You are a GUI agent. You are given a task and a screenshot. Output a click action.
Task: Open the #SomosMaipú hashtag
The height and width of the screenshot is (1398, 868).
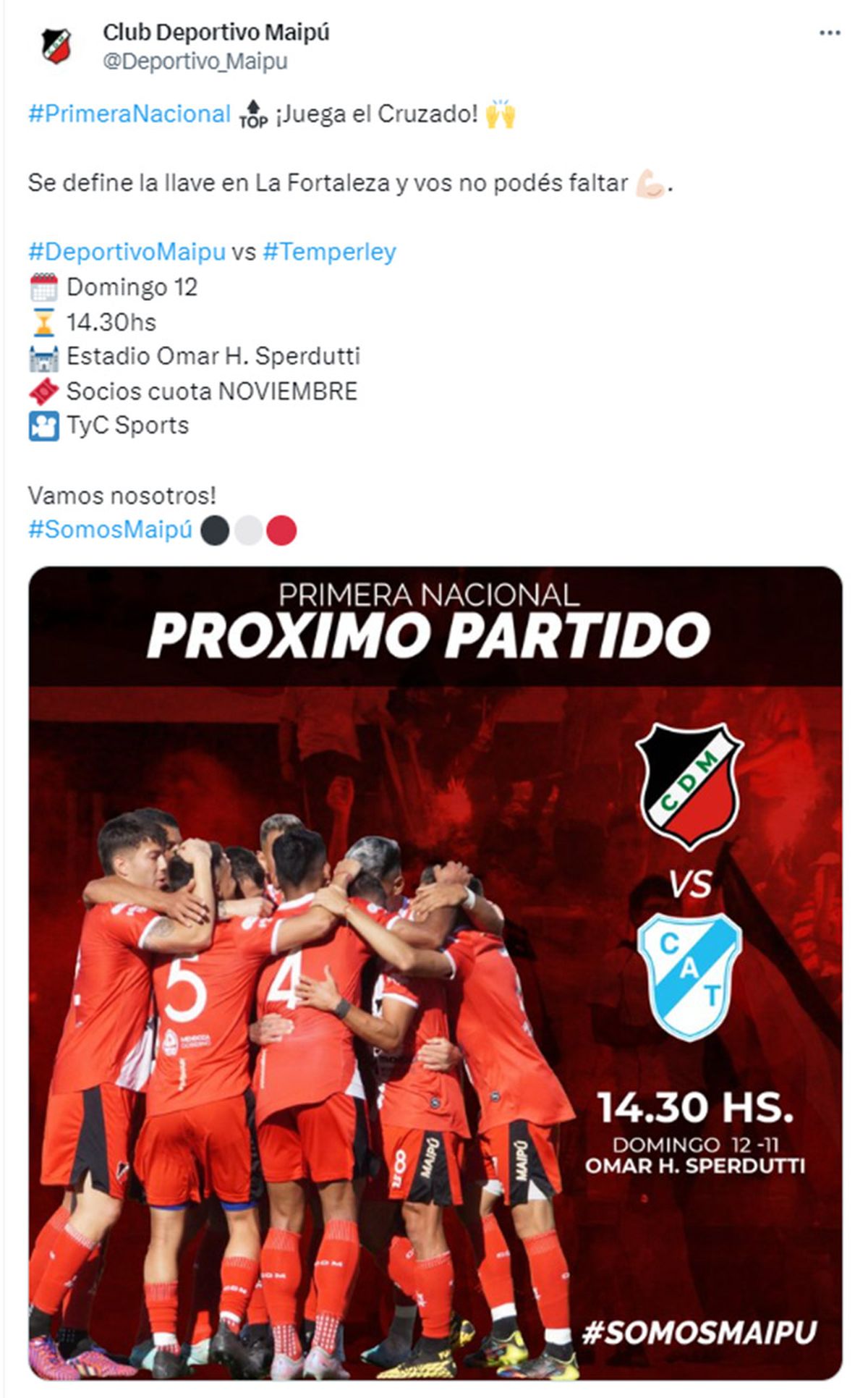click(110, 530)
